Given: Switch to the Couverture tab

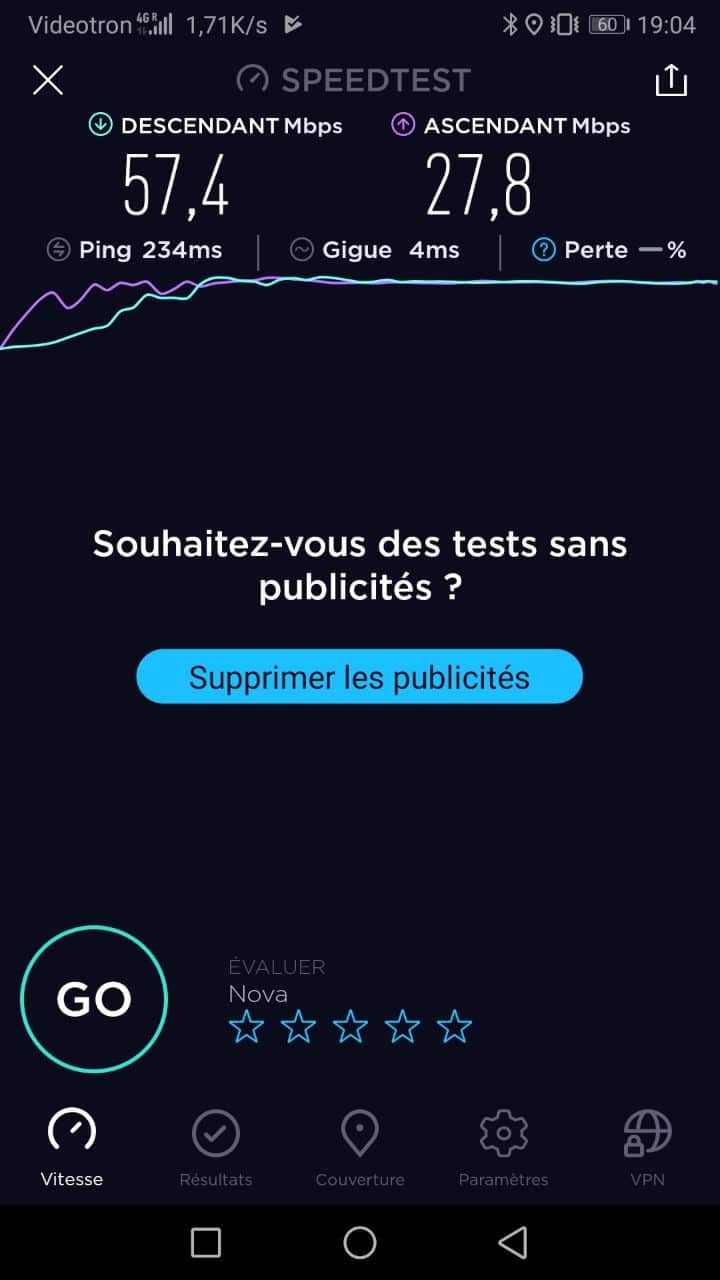Looking at the screenshot, I should click(x=360, y=1147).
